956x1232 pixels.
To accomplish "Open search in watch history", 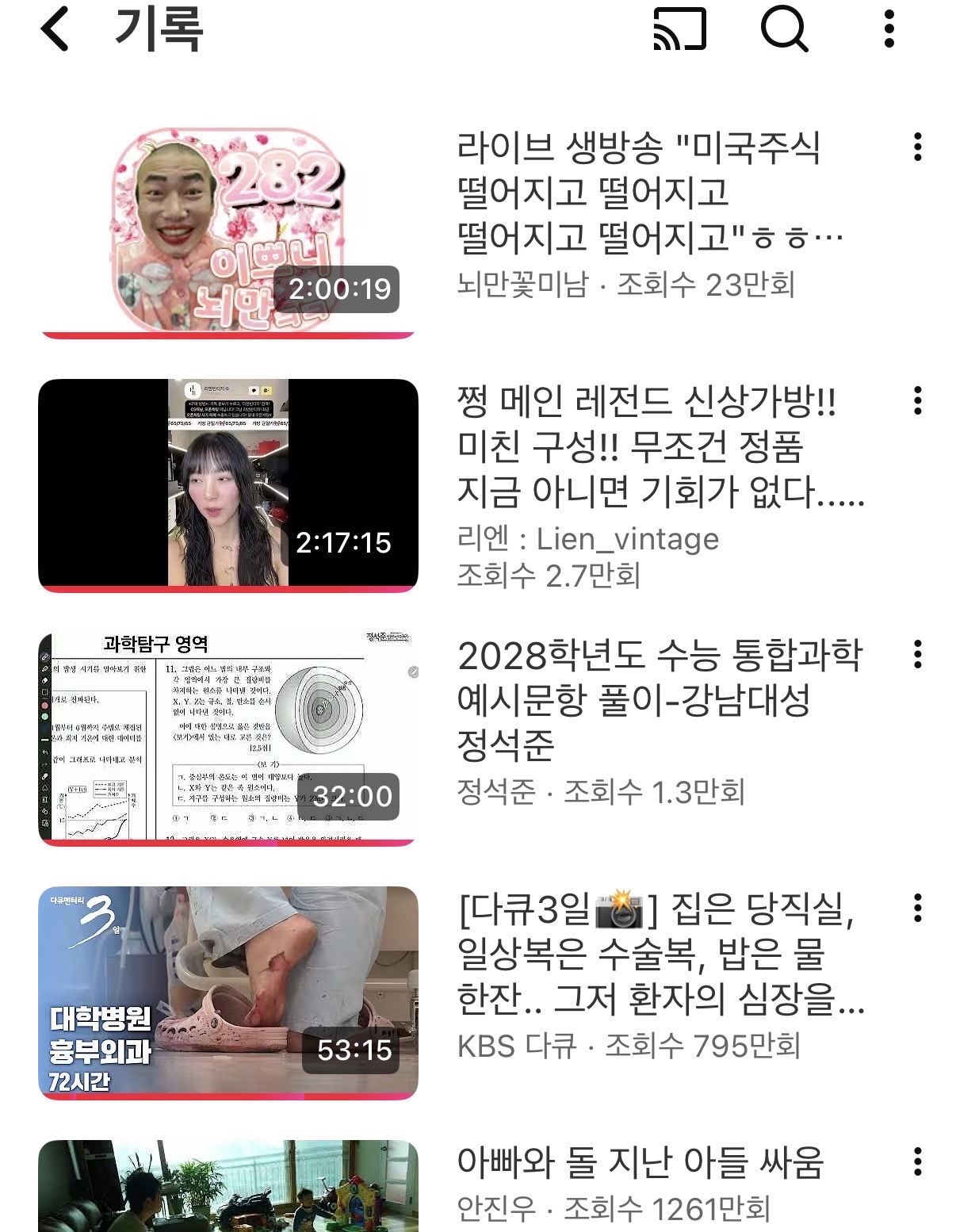I will tap(784, 29).
